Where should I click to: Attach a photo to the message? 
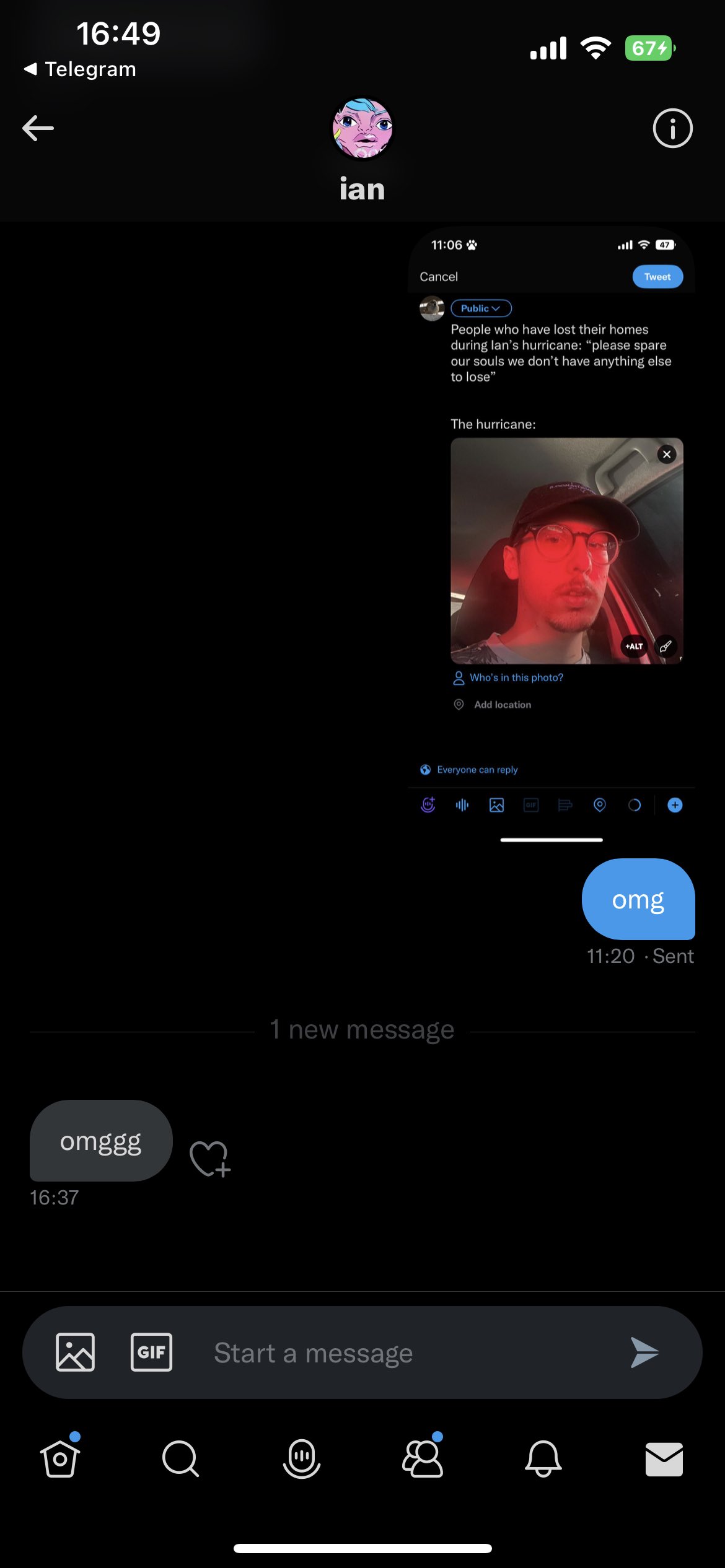[x=75, y=1352]
